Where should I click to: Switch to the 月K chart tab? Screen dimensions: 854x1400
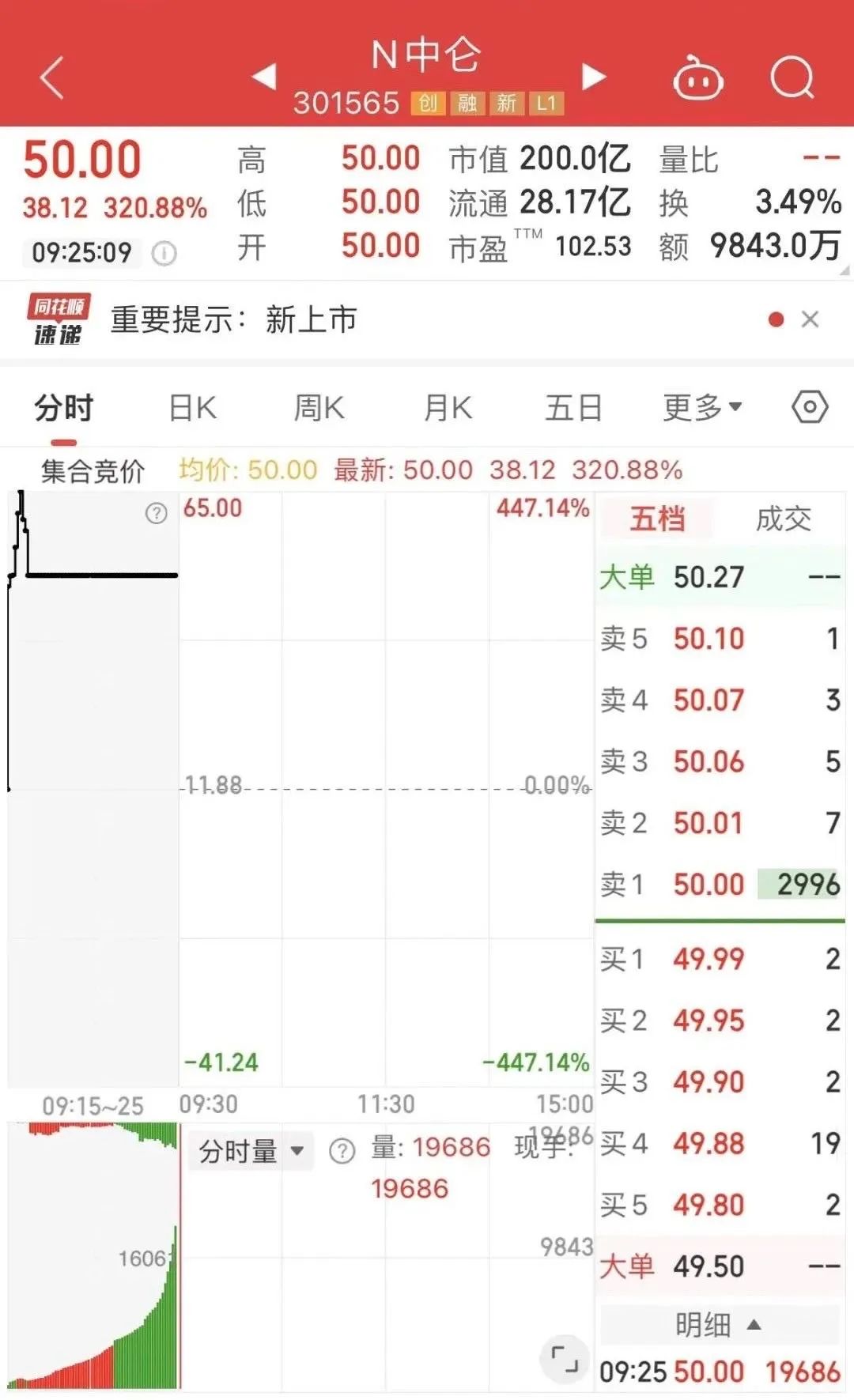[448, 408]
